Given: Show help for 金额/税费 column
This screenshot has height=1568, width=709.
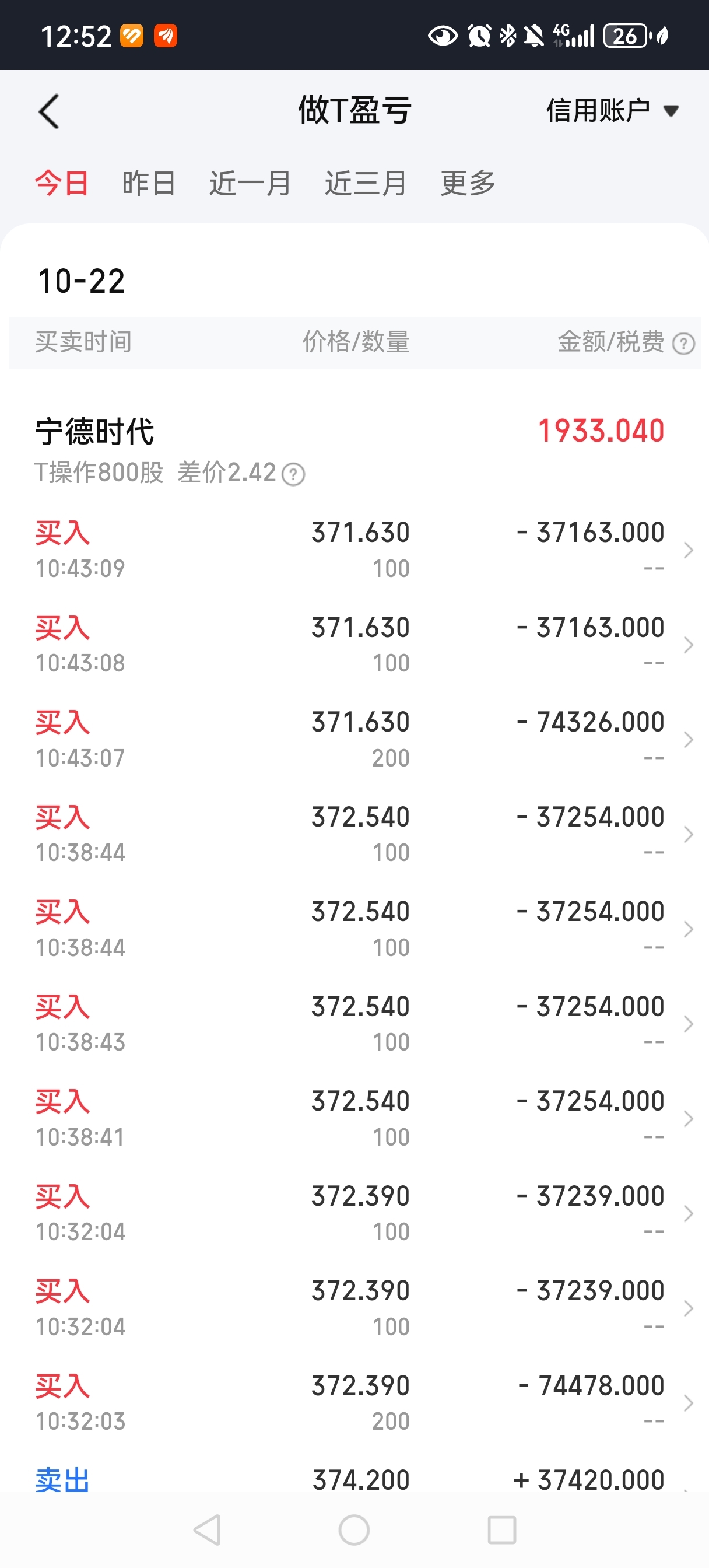Looking at the screenshot, I should tap(683, 344).
